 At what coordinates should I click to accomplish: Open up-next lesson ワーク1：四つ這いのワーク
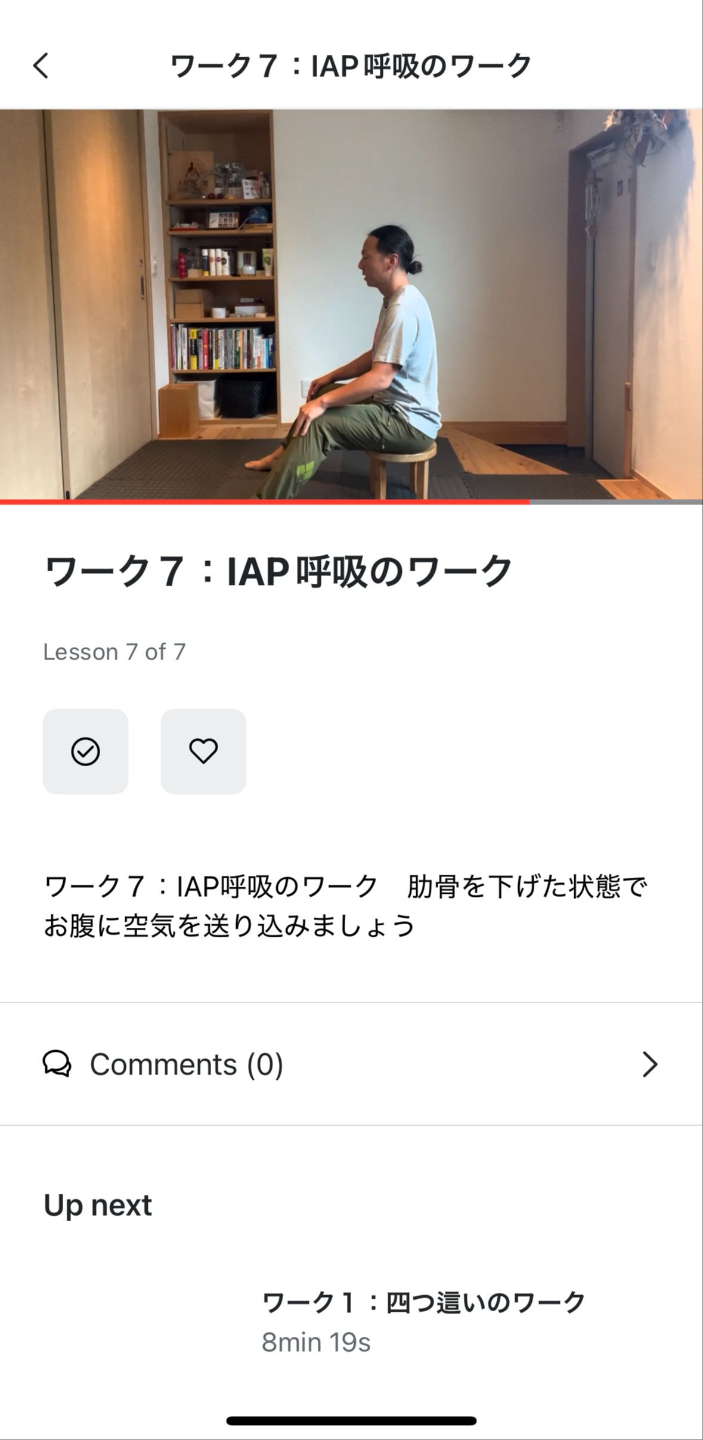pos(422,1320)
